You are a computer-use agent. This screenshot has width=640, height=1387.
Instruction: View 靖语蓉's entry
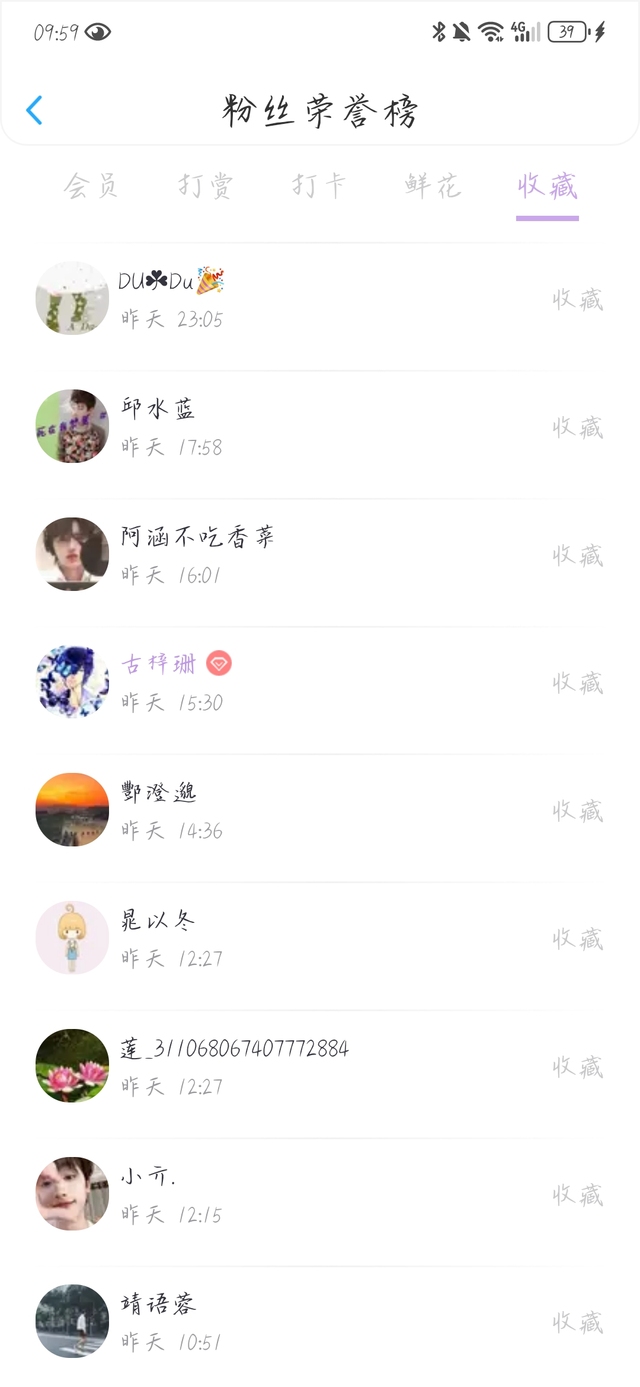320,1323
